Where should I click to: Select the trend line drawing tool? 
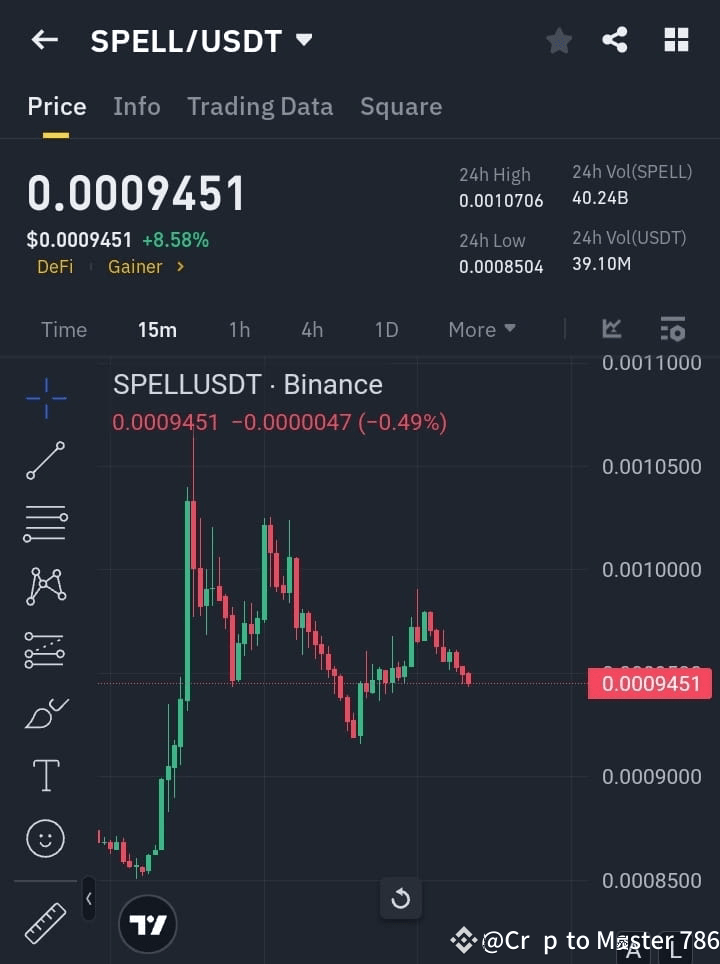pyautogui.click(x=45, y=461)
